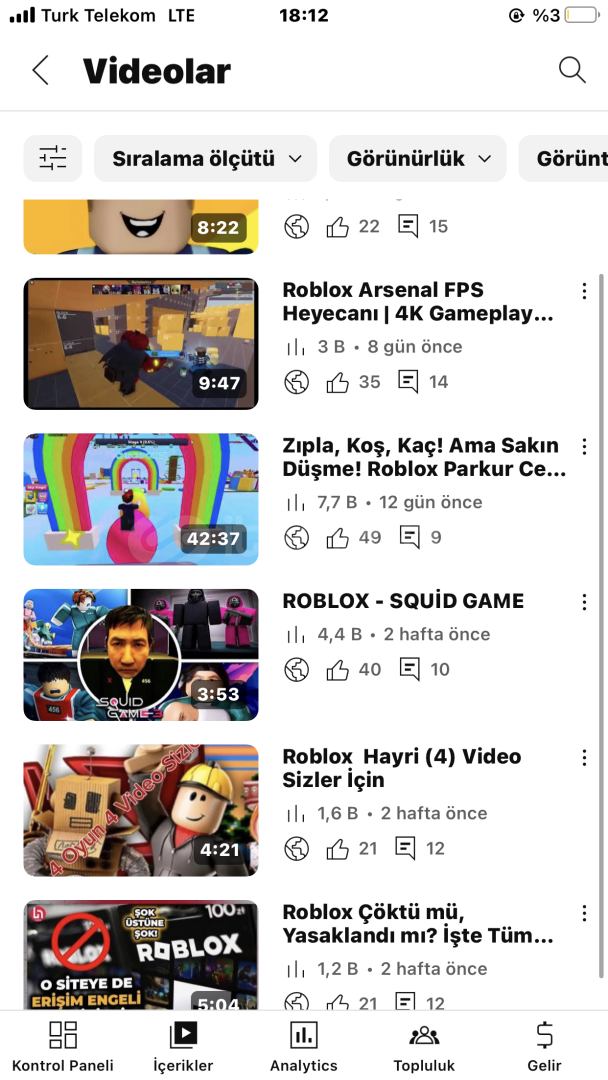Open options menu for Zıpla, Koş, Kaç! video
The image size is (608, 1080).
(x=584, y=447)
